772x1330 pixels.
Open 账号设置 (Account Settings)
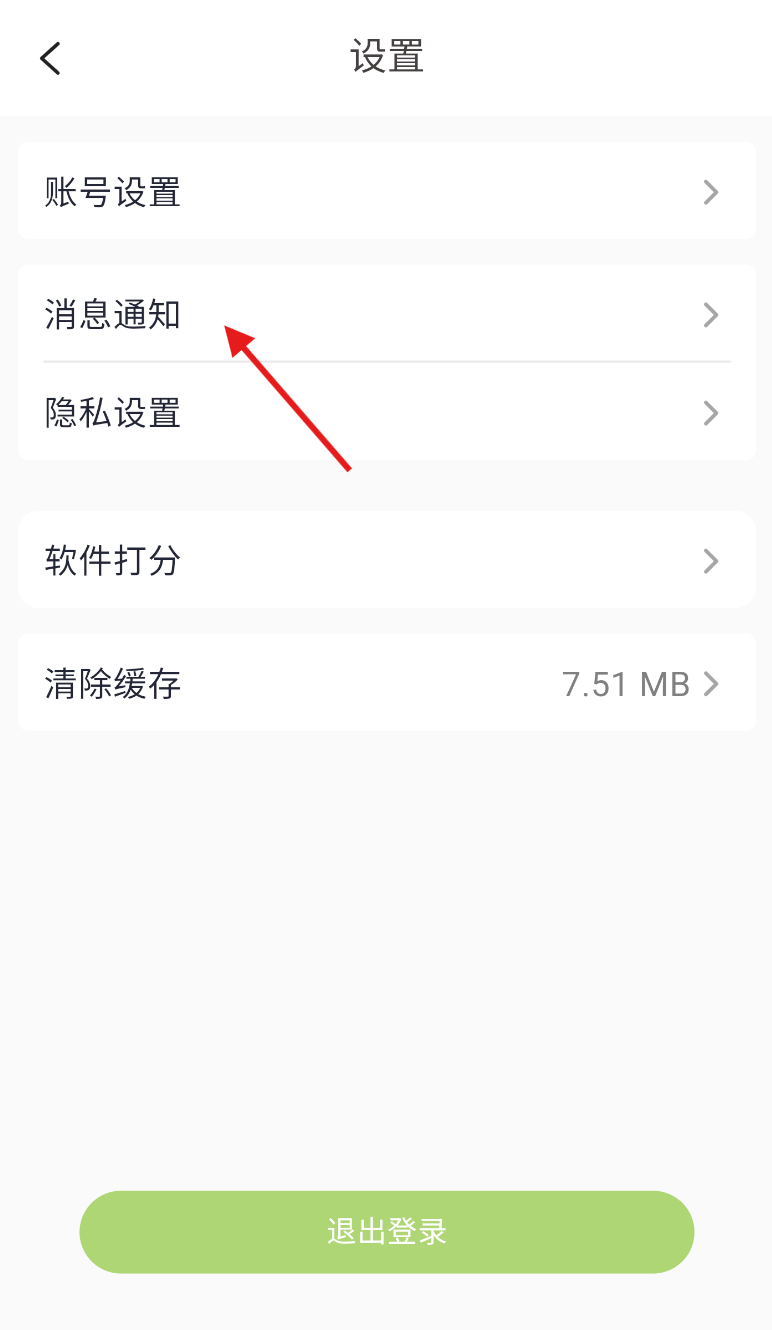click(x=386, y=191)
